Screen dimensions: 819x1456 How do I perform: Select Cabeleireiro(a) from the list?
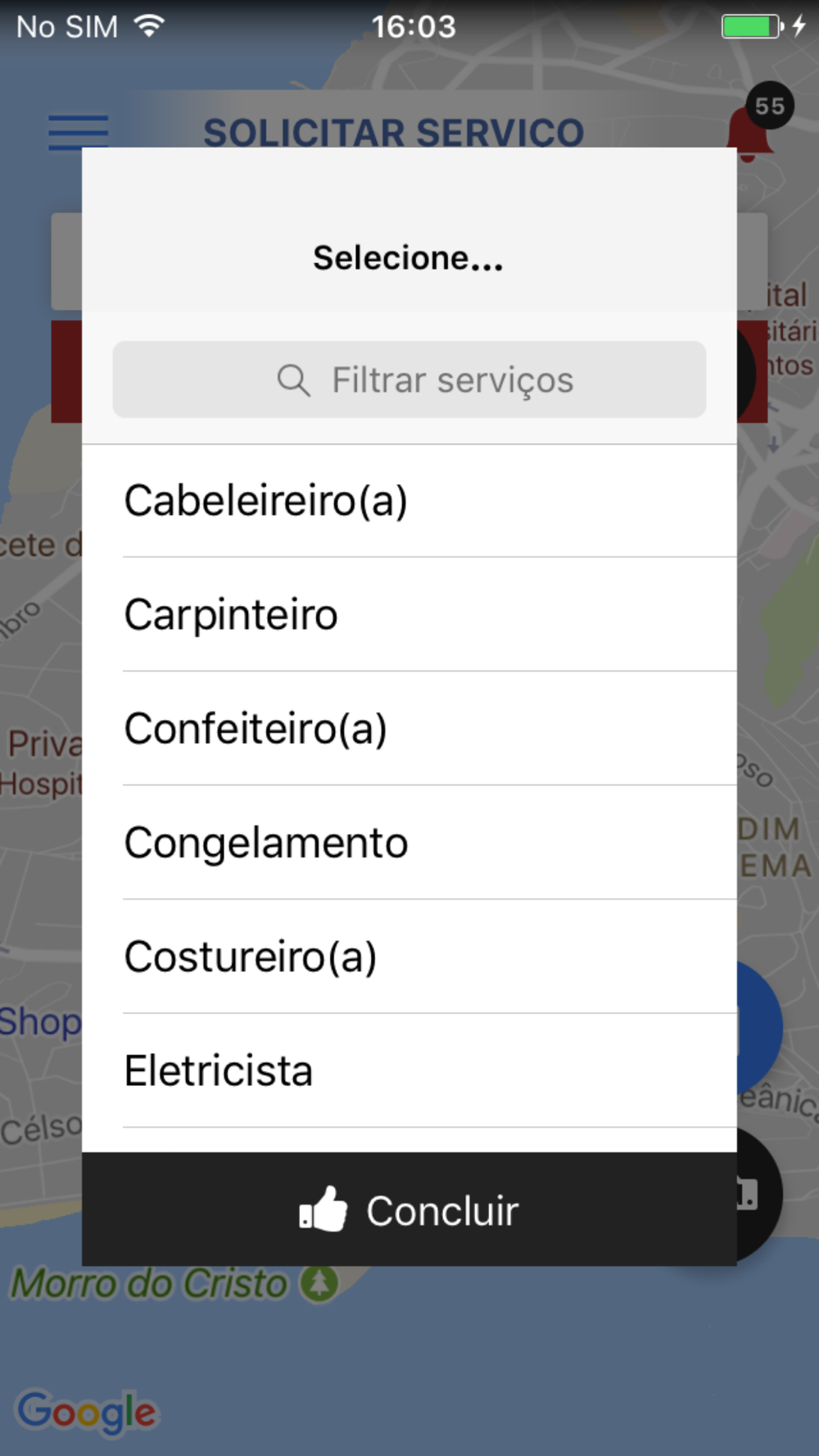coord(409,501)
